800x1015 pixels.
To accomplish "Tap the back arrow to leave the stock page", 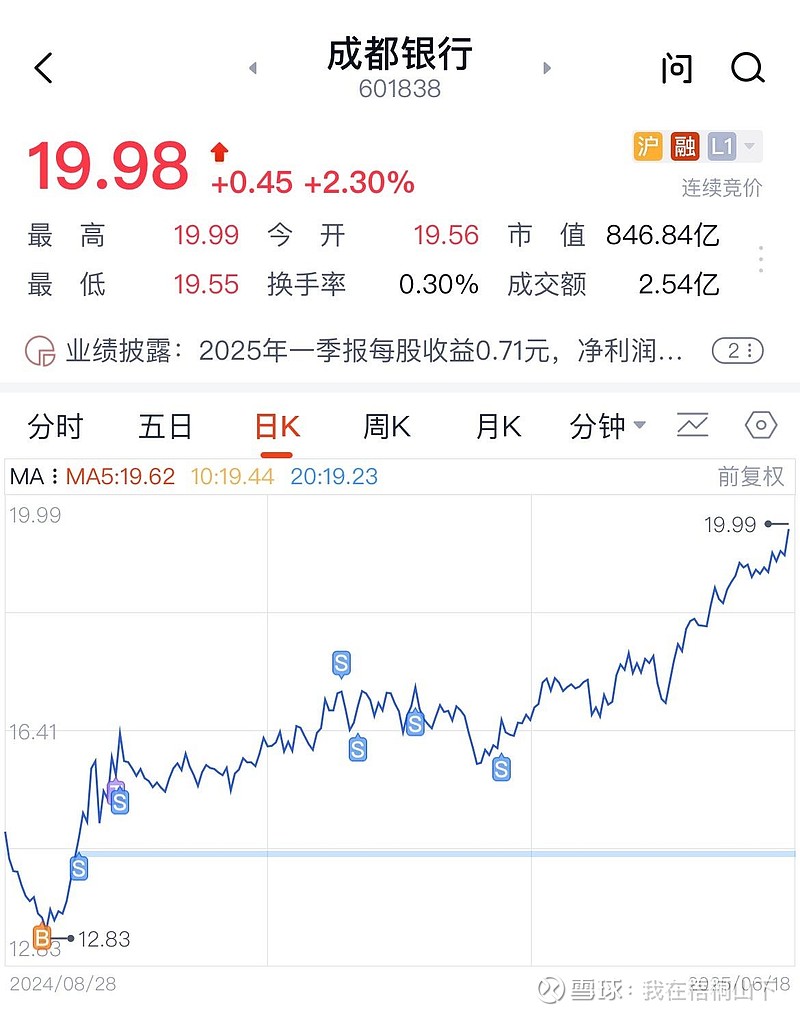I will coord(42,69).
